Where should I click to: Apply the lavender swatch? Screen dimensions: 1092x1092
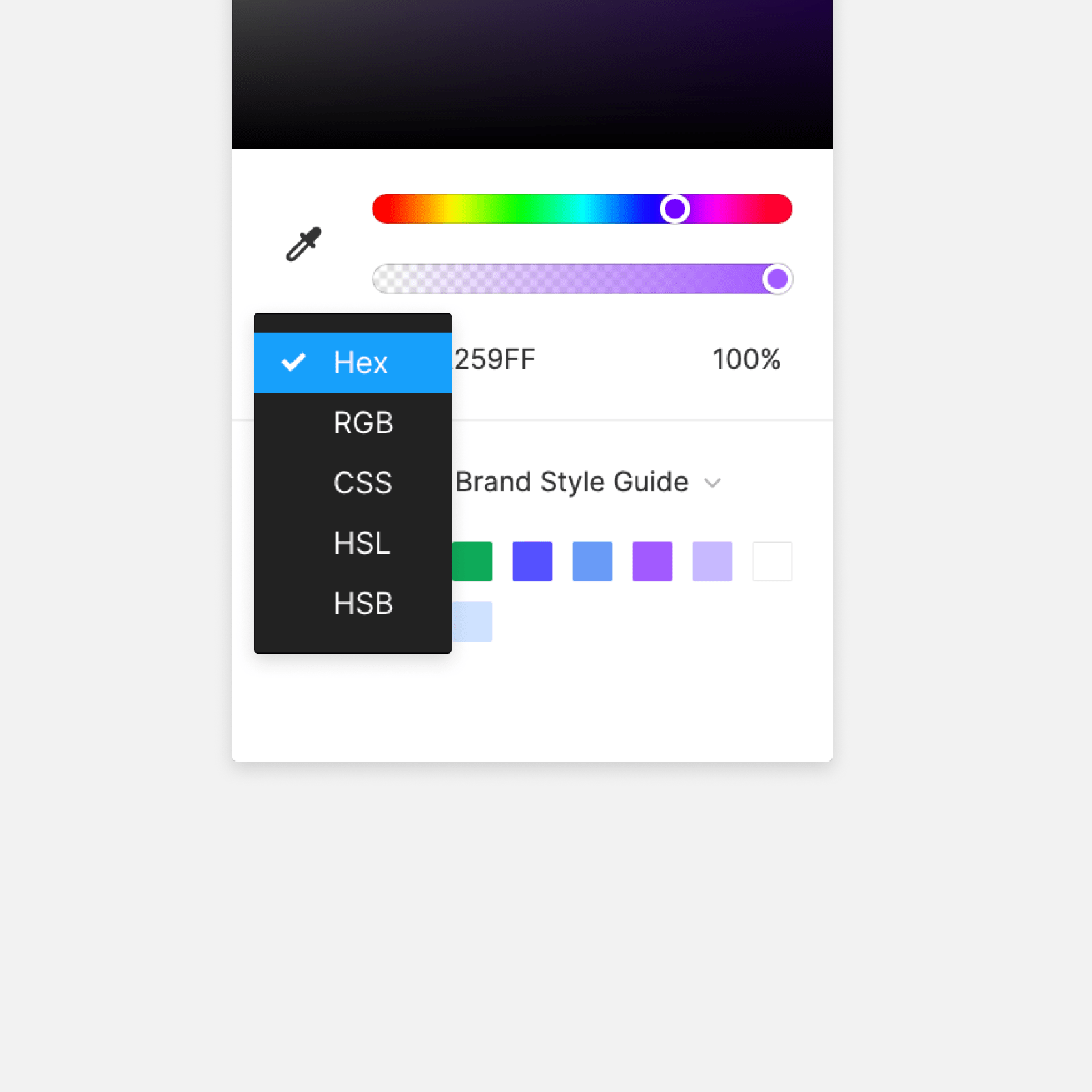pyautogui.click(x=713, y=562)
